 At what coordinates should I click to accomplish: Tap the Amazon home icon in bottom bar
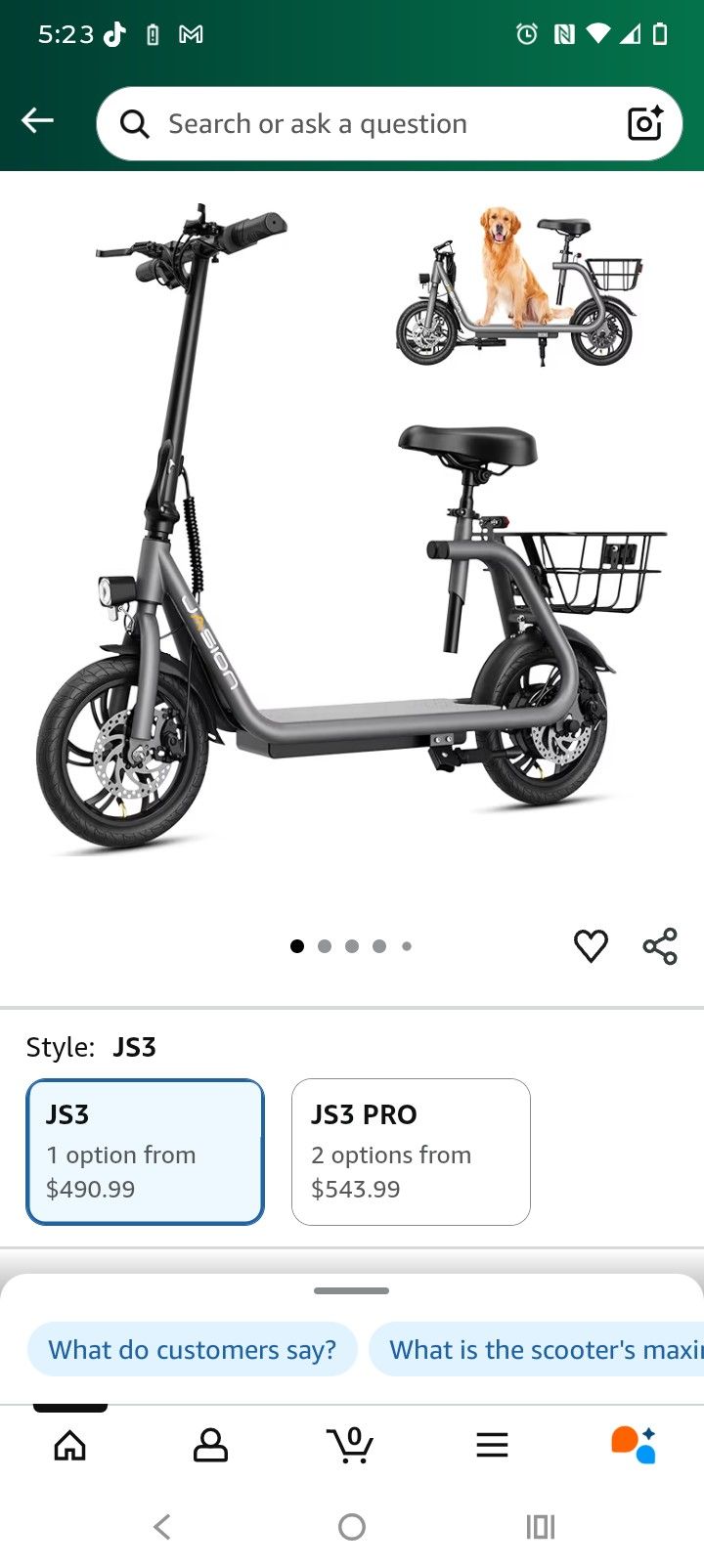(70, 1444)
